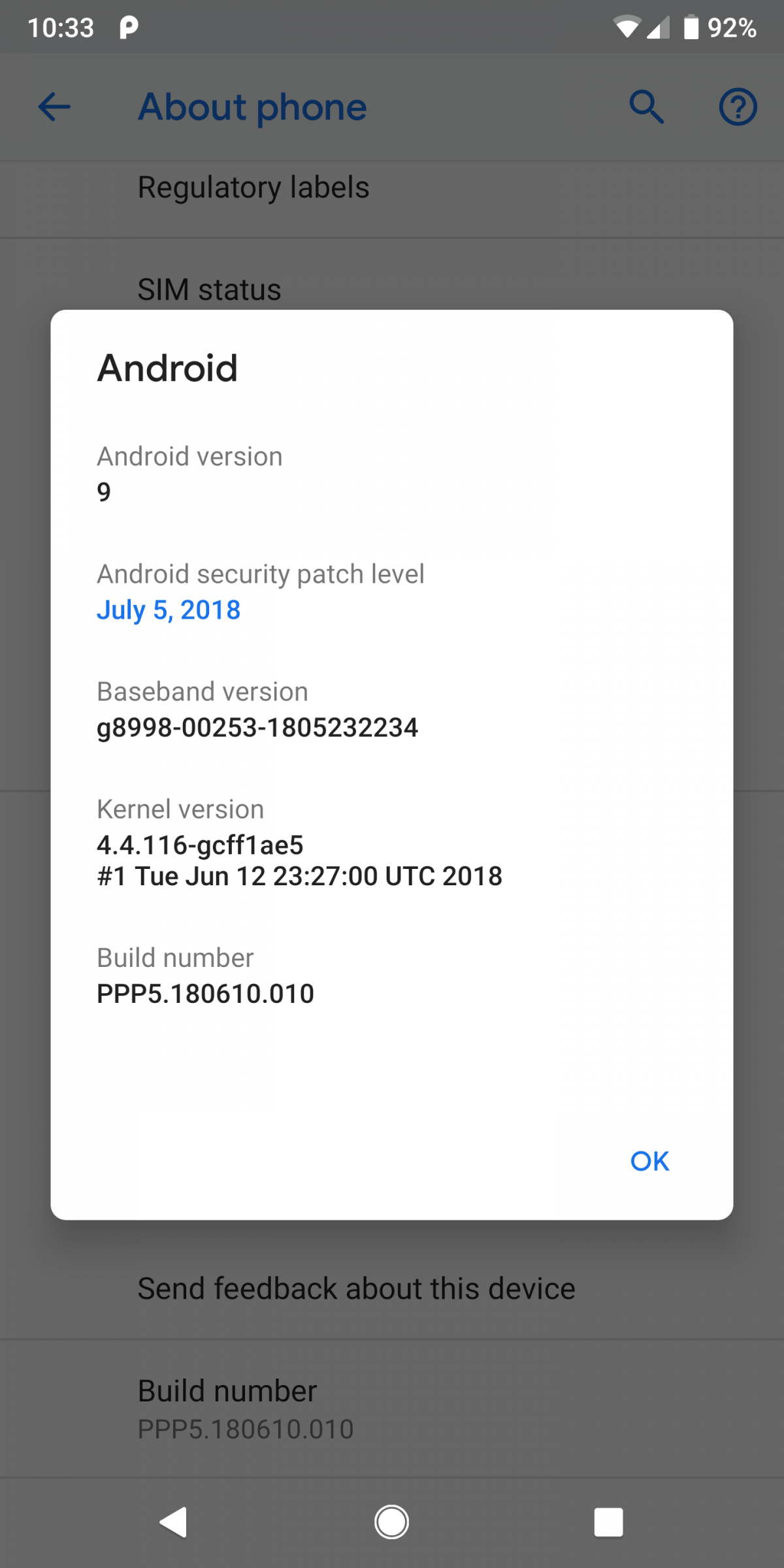
Task: Open Regulatory labels
Action: click(253, 187)
